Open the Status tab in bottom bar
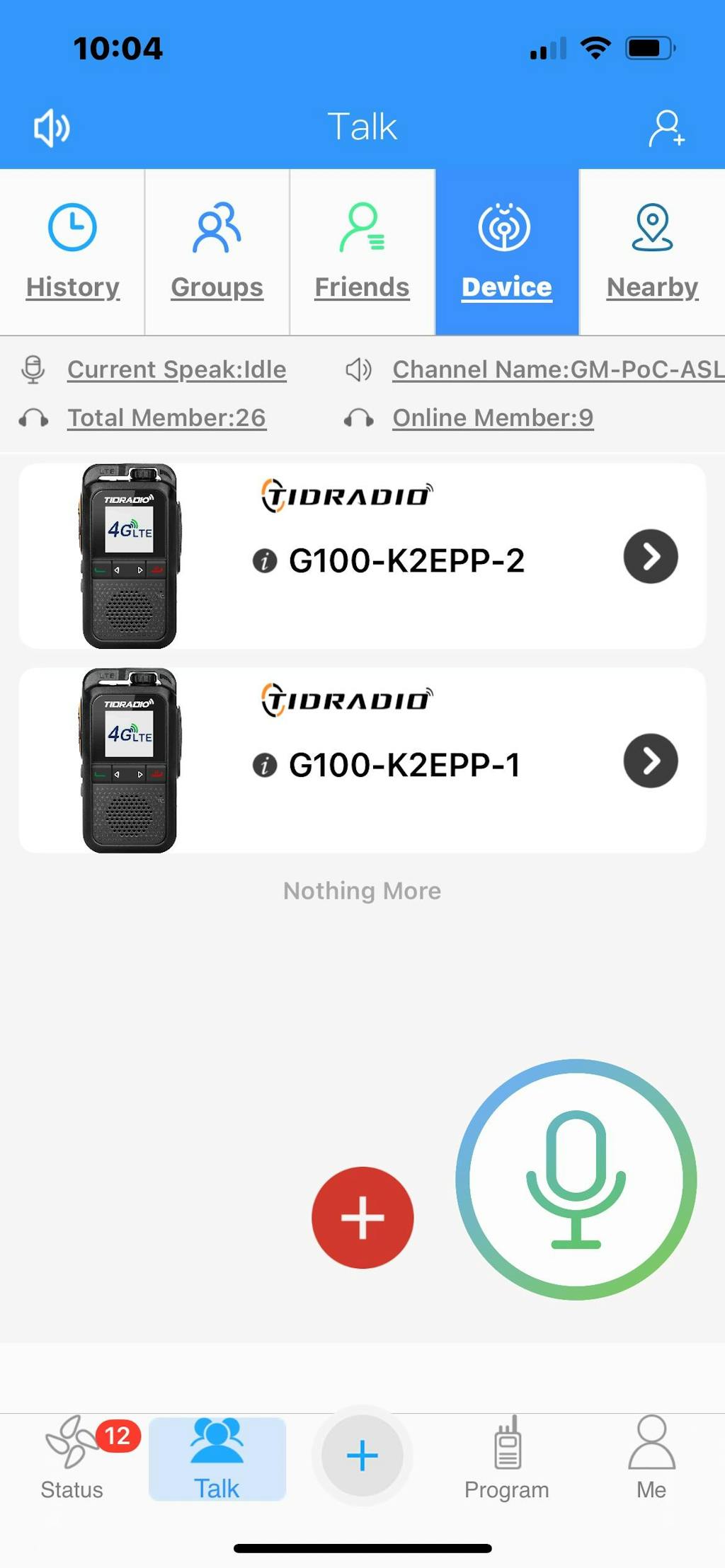Screen dimensions: 725x1568 click(x=72, y=1458)
